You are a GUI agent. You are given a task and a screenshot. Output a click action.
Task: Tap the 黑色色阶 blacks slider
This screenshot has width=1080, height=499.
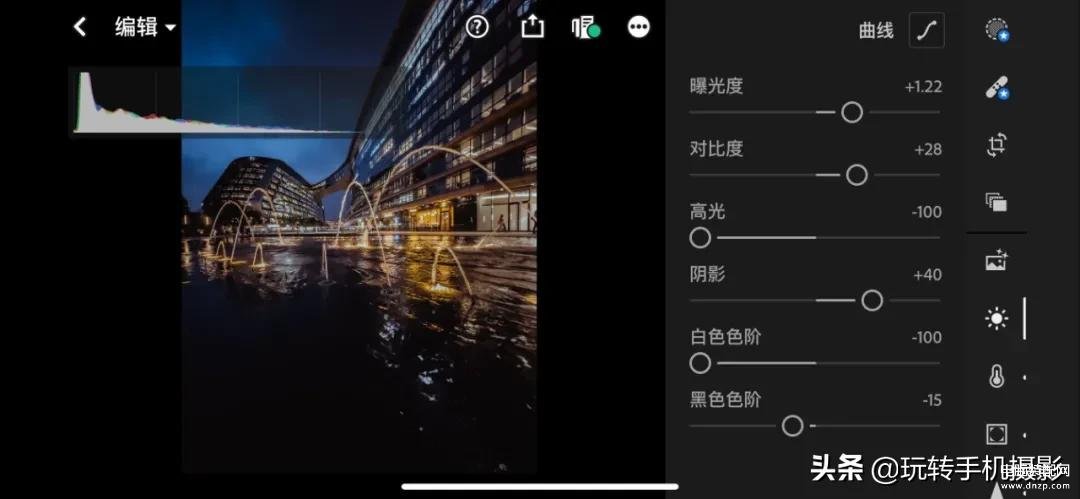point(792,426)
